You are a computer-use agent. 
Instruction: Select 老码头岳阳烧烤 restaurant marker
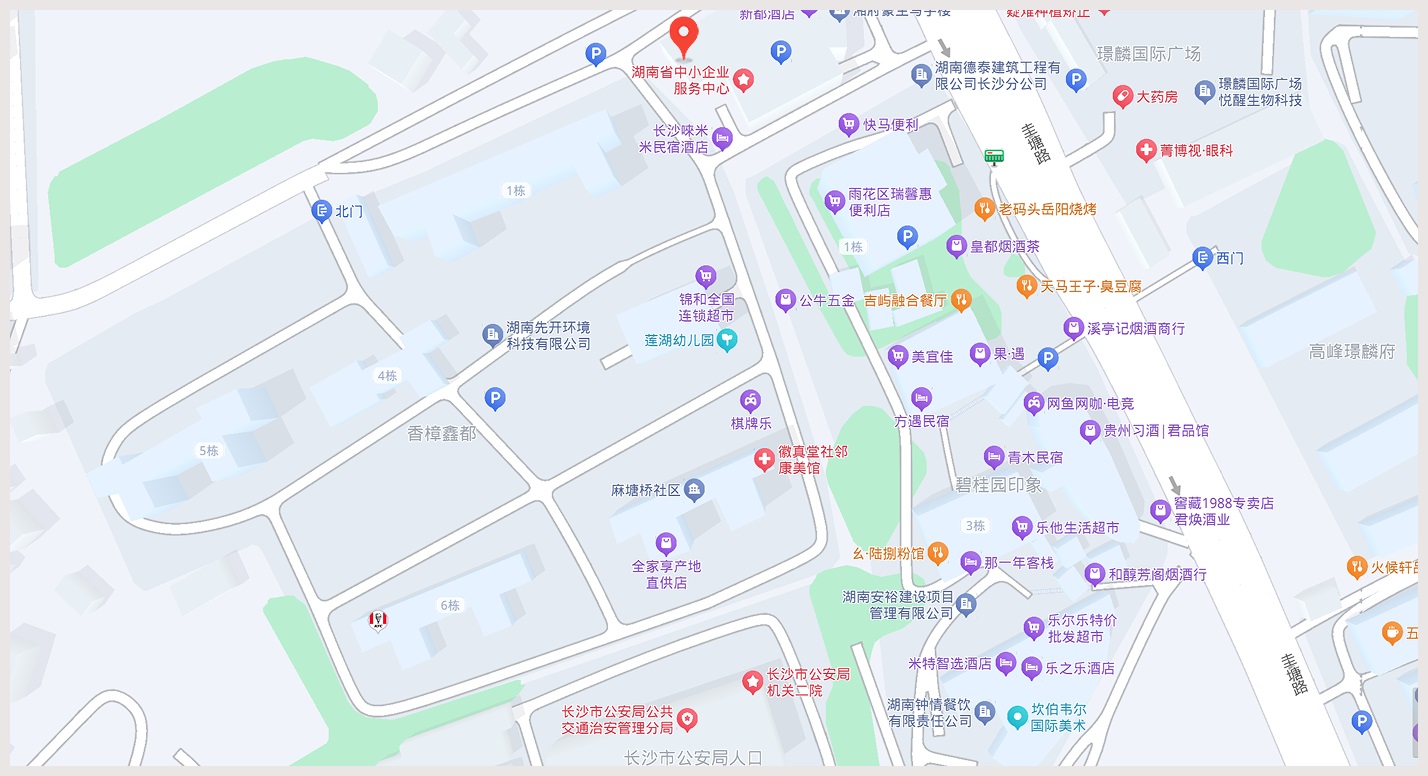(x=985, y=209)
